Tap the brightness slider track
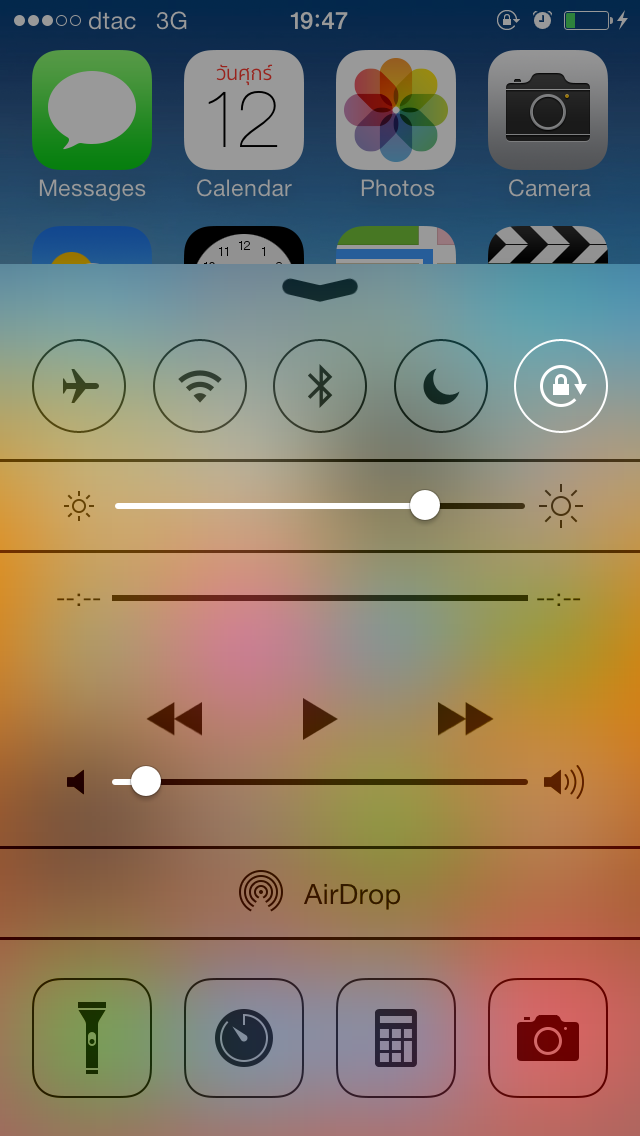The width and height of the screenshot is (640, 1136). (x=320, y=506)
